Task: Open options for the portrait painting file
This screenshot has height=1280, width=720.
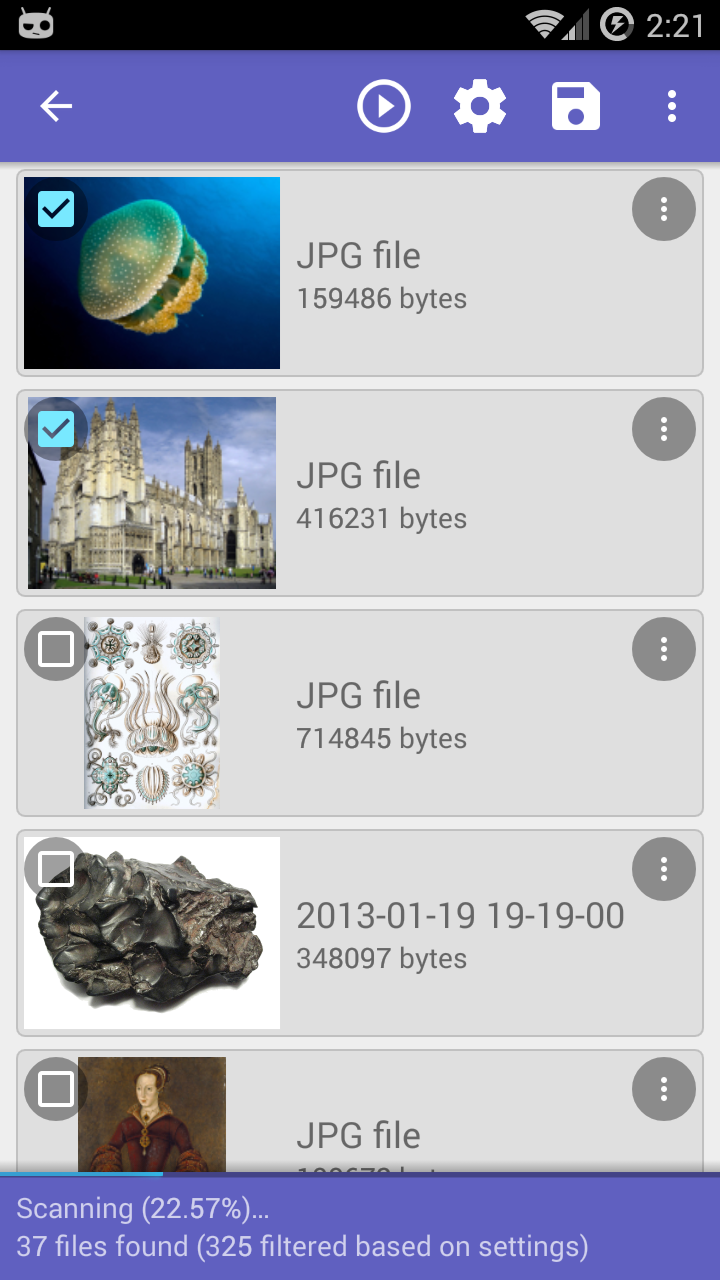Action: 663,1089
